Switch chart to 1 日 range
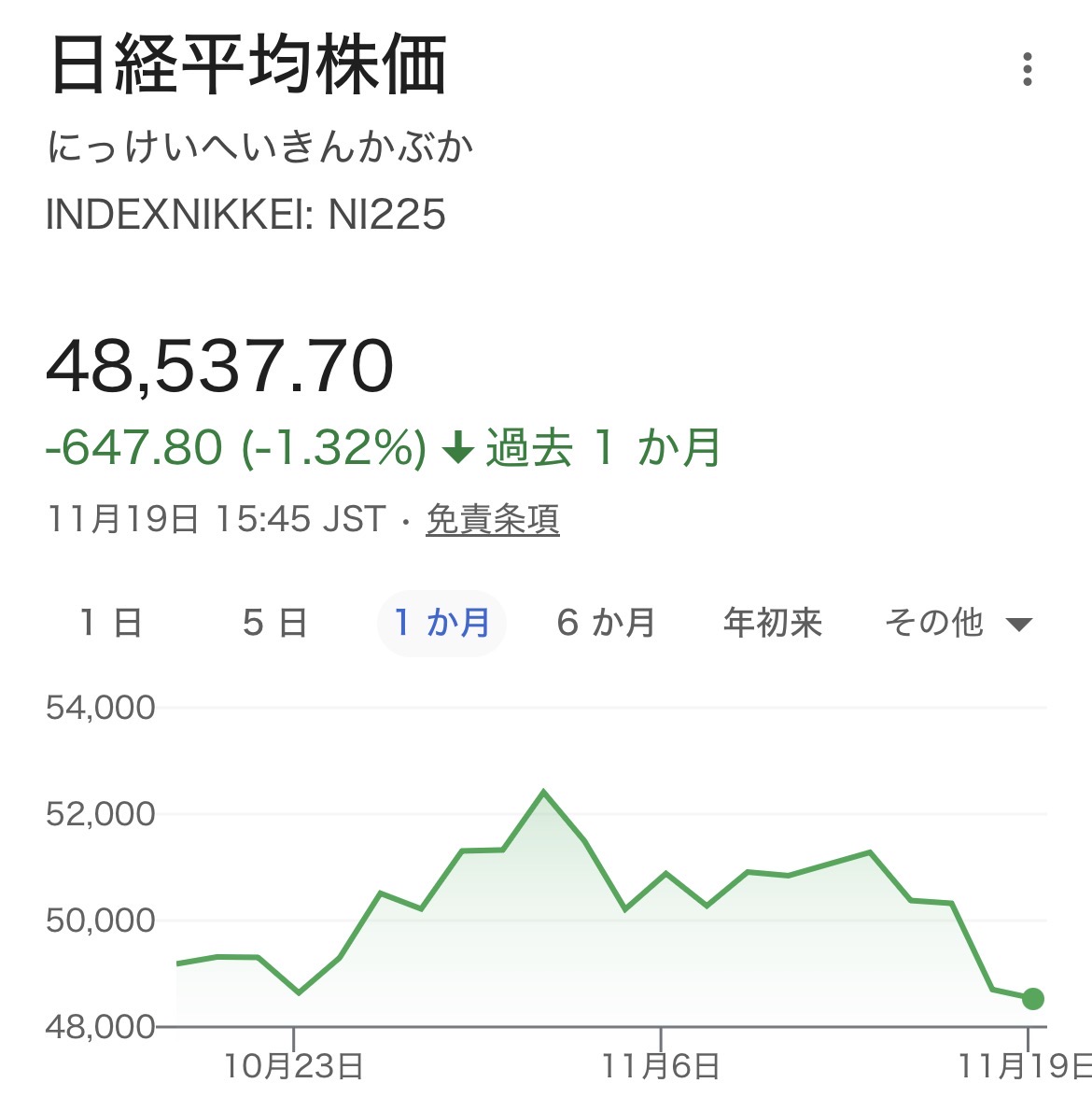 (110, 623)
